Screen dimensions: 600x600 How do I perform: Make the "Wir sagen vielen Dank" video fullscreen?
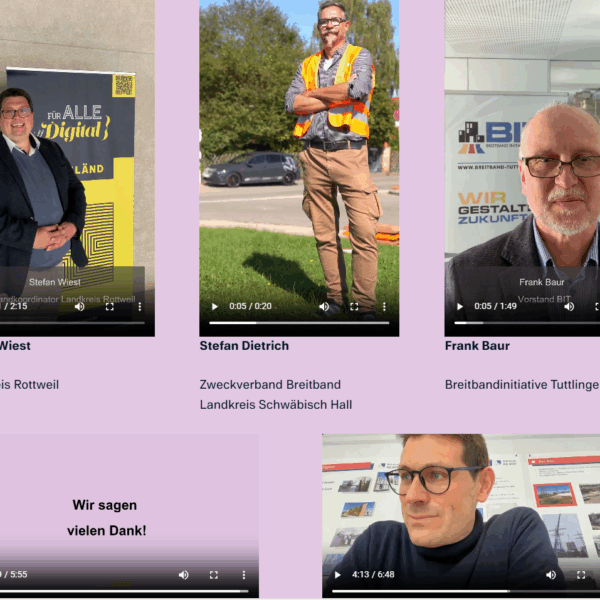coord(213,575)
